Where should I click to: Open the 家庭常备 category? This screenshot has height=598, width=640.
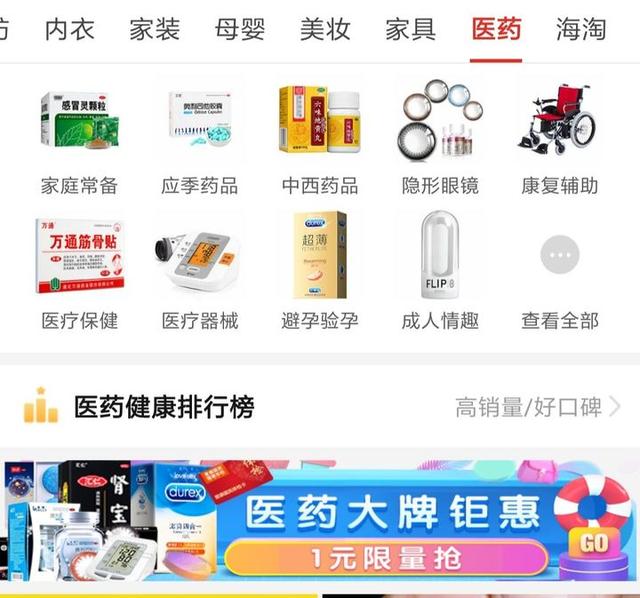click(80, 138)
